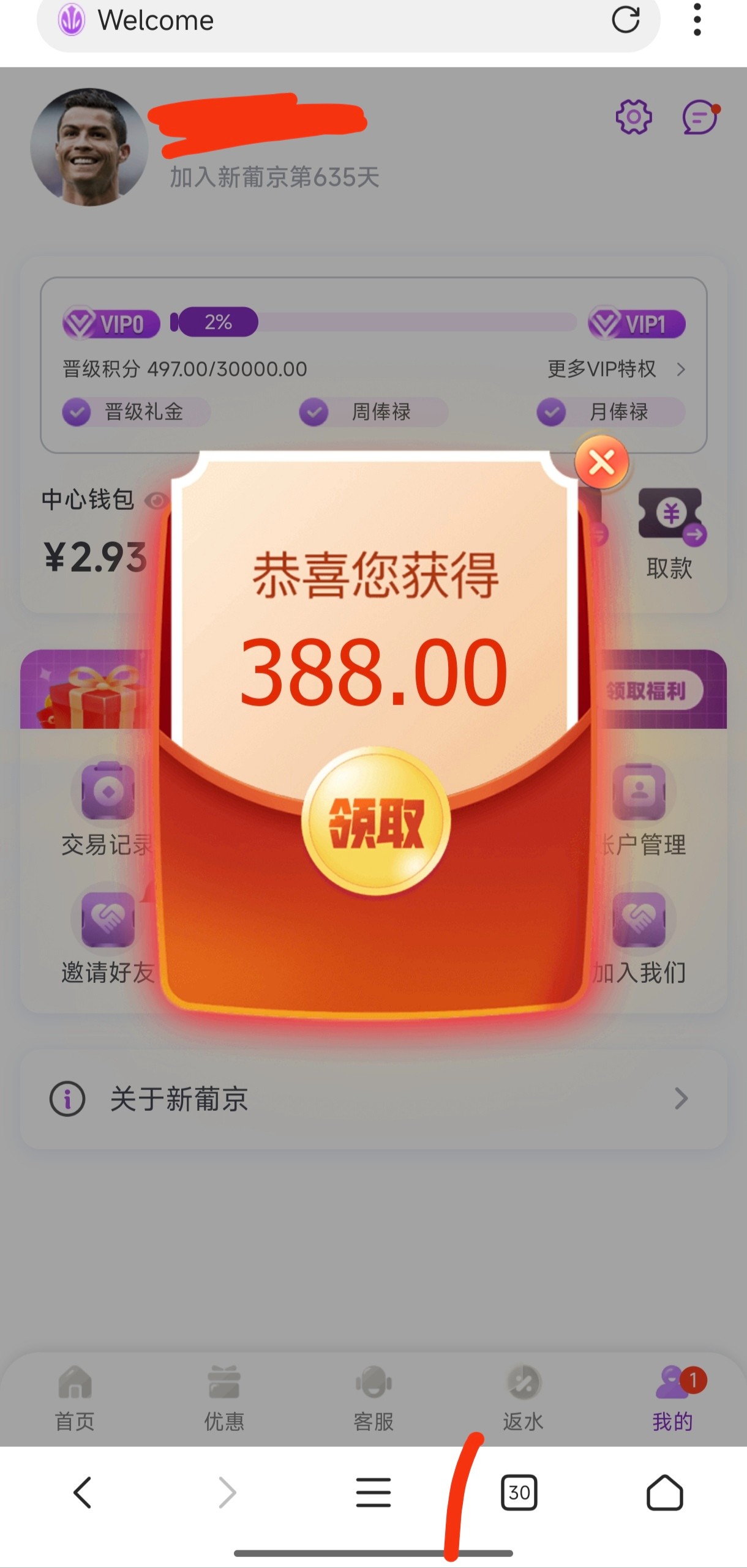Screen dimensions: 747x1568
Task: View 更多VIP特权 details
Action: coord(615,369)
